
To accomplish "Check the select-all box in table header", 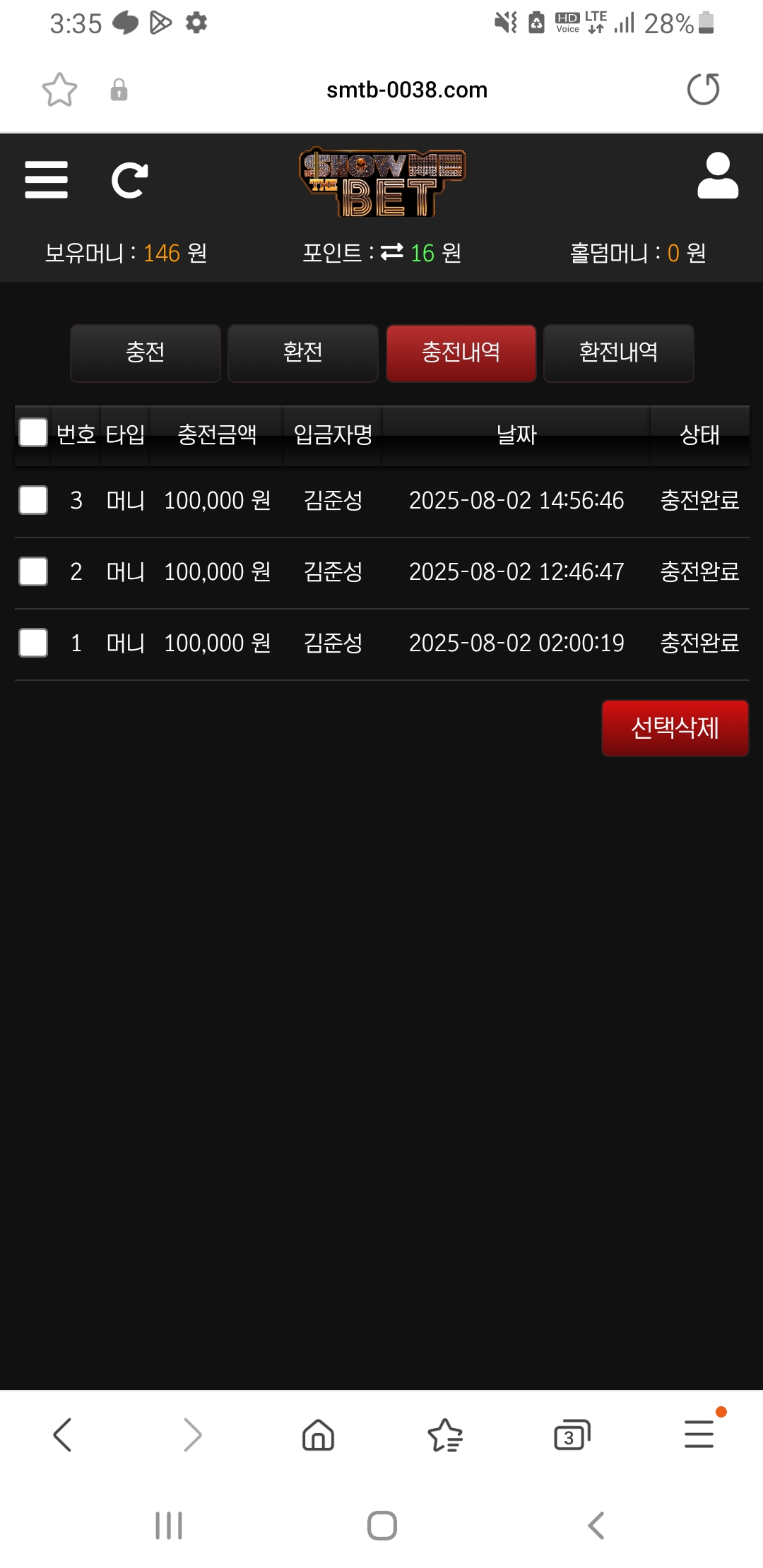I will click(x=33, y=432).
